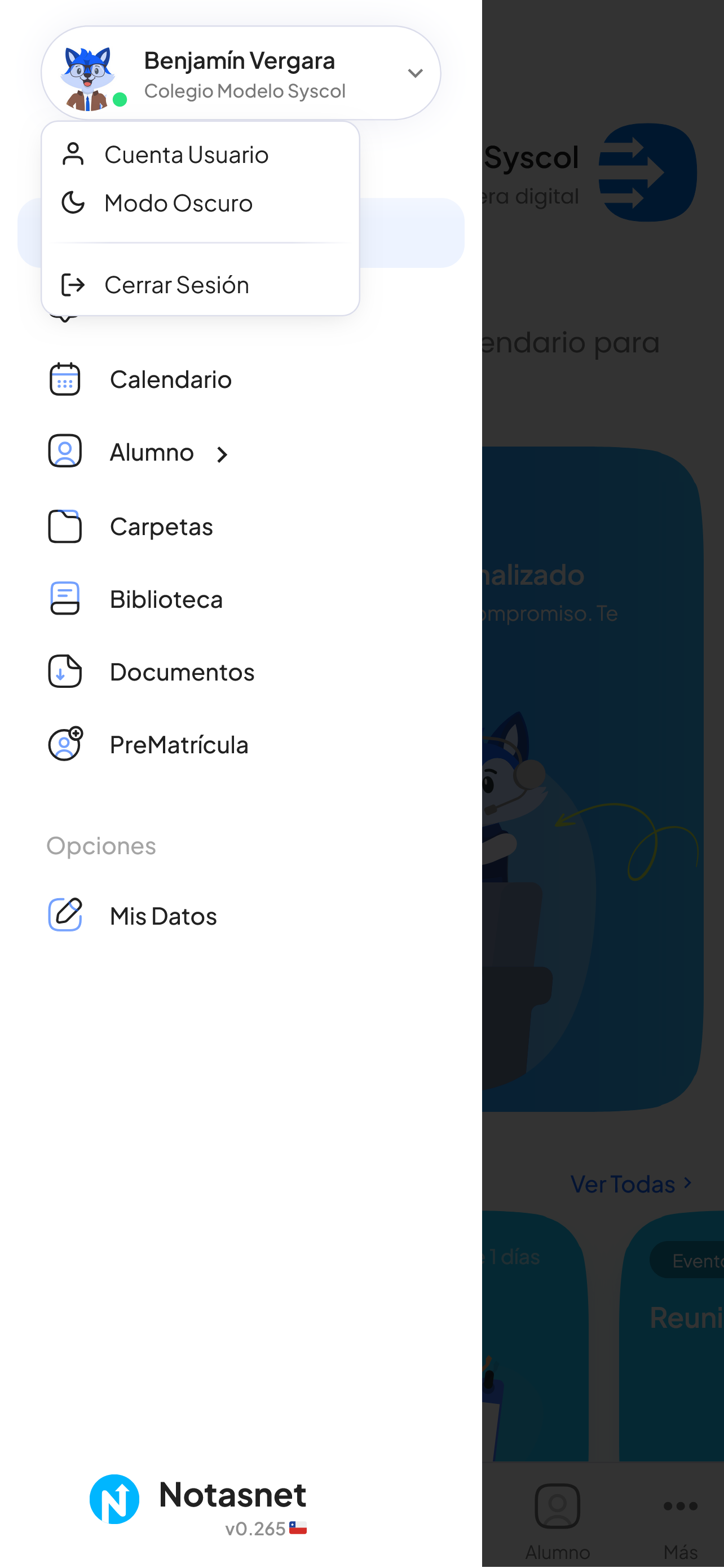Select Cerrar Sesión to log out
Image resolution: width=724 pixels, height=1568 pixels.
click(x=176, y=285)
